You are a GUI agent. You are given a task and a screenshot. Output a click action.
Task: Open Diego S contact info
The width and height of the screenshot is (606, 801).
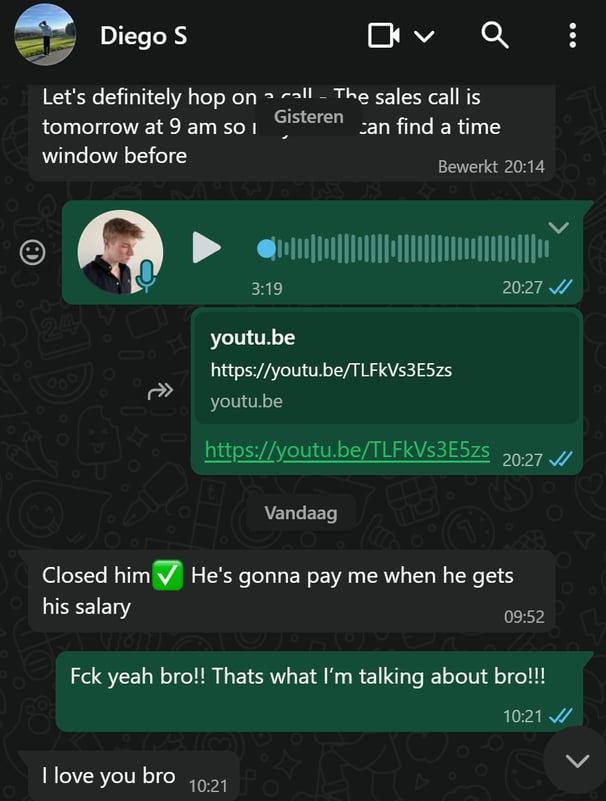tap(143, 36)
